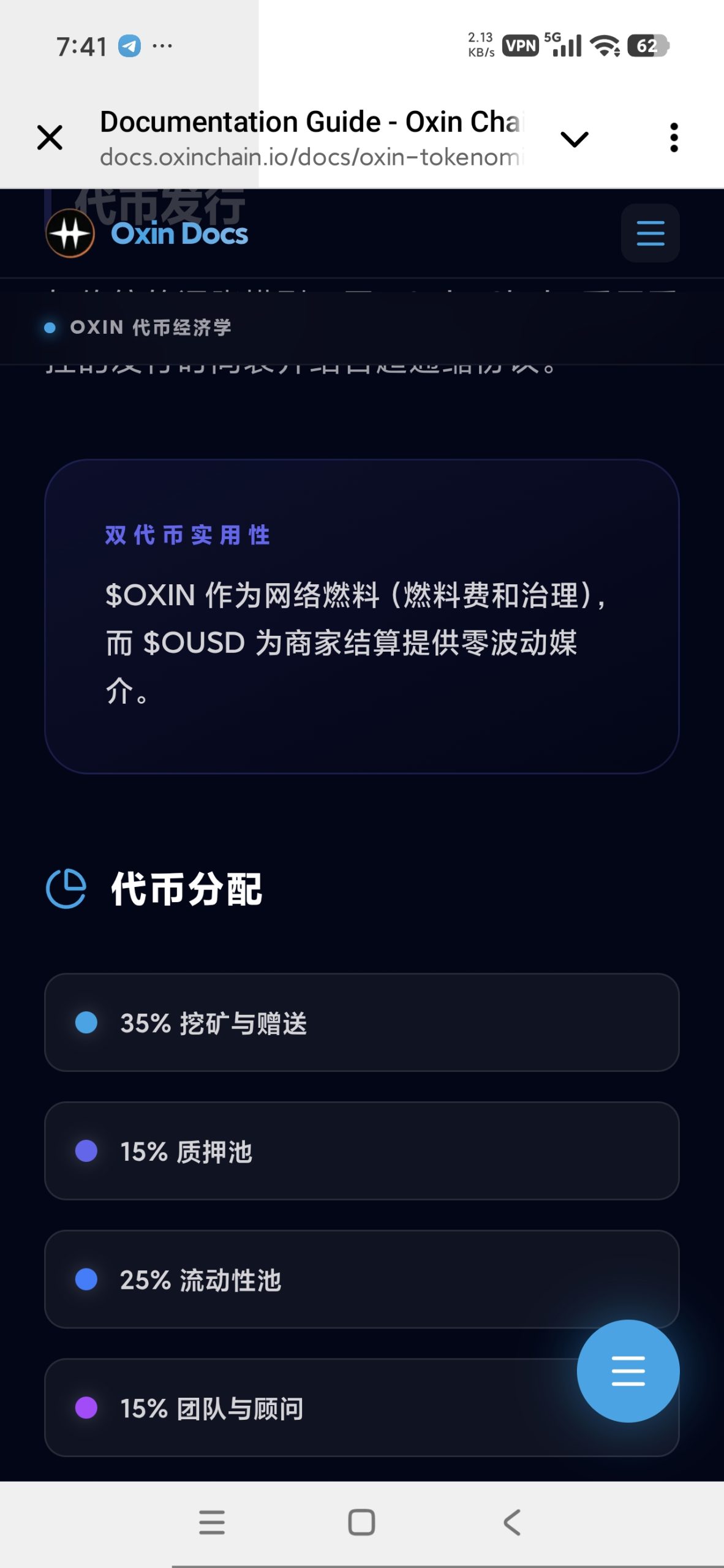
Task: Open the browser overflow menu
Action: pyautogui.click(x=674, y=138)
